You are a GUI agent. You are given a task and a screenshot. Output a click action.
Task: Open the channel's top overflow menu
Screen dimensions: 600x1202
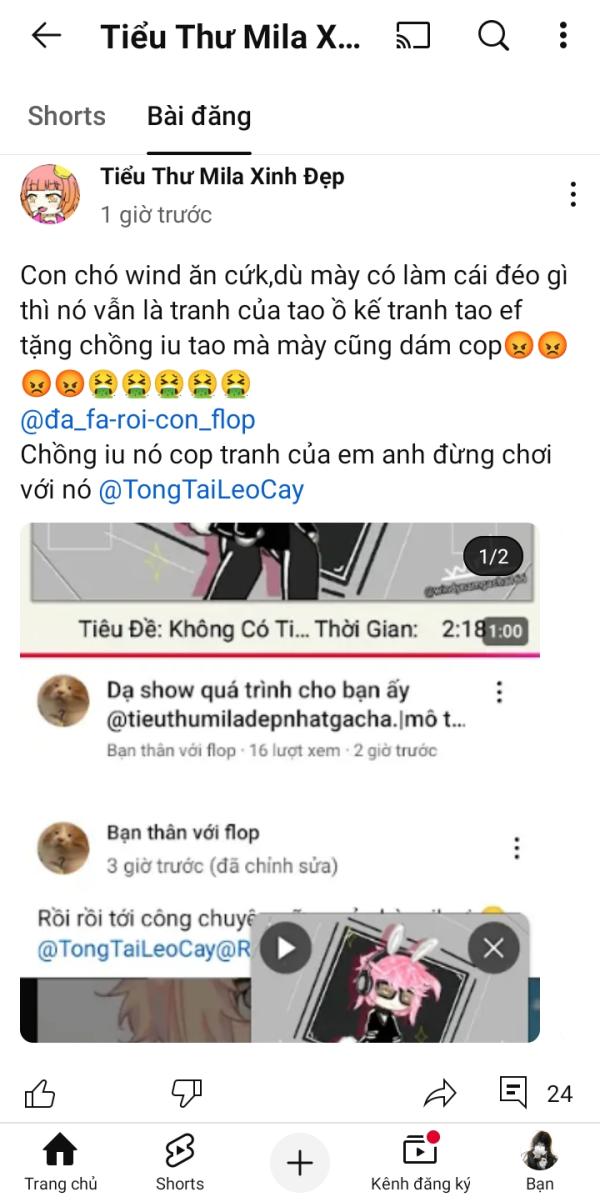[563, 36]
